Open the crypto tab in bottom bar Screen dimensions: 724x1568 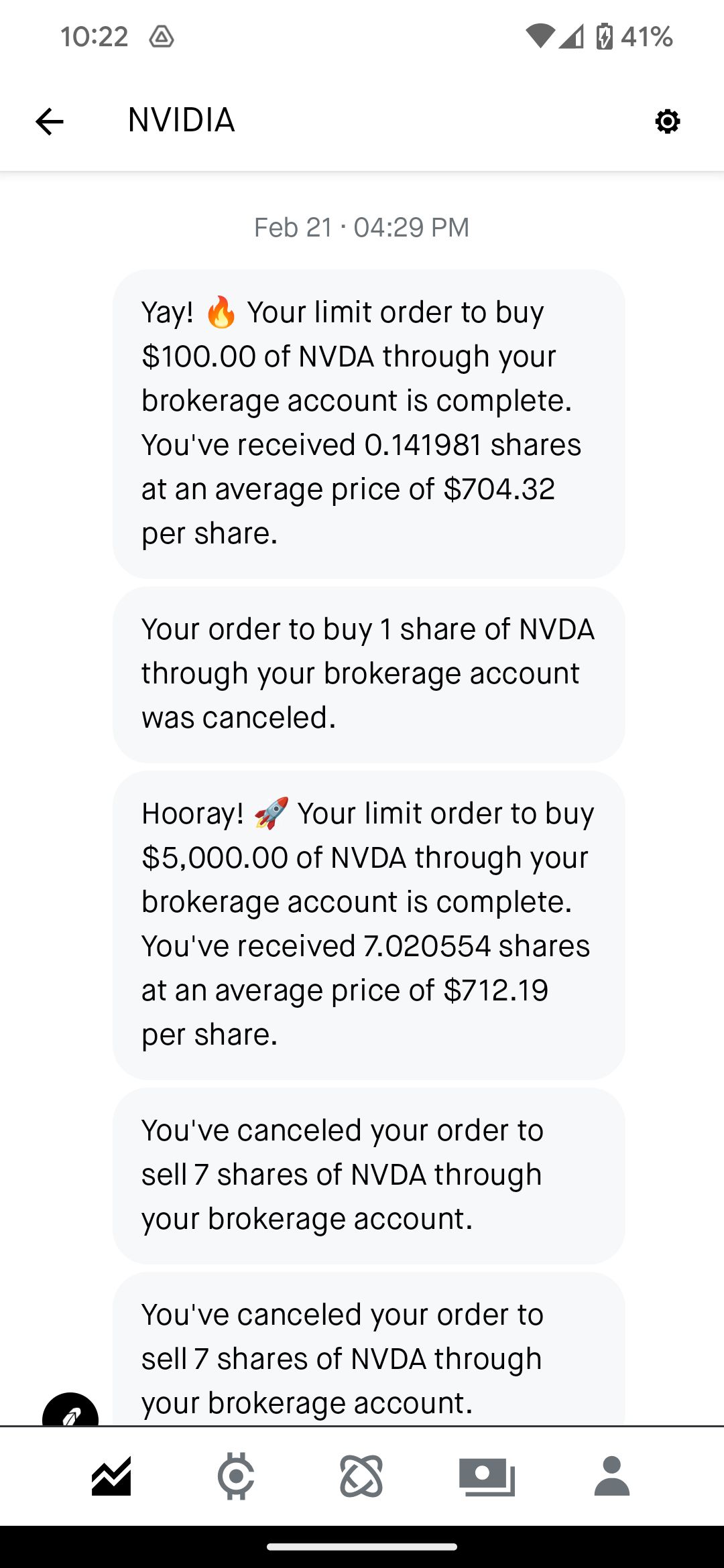[236, 1476]
